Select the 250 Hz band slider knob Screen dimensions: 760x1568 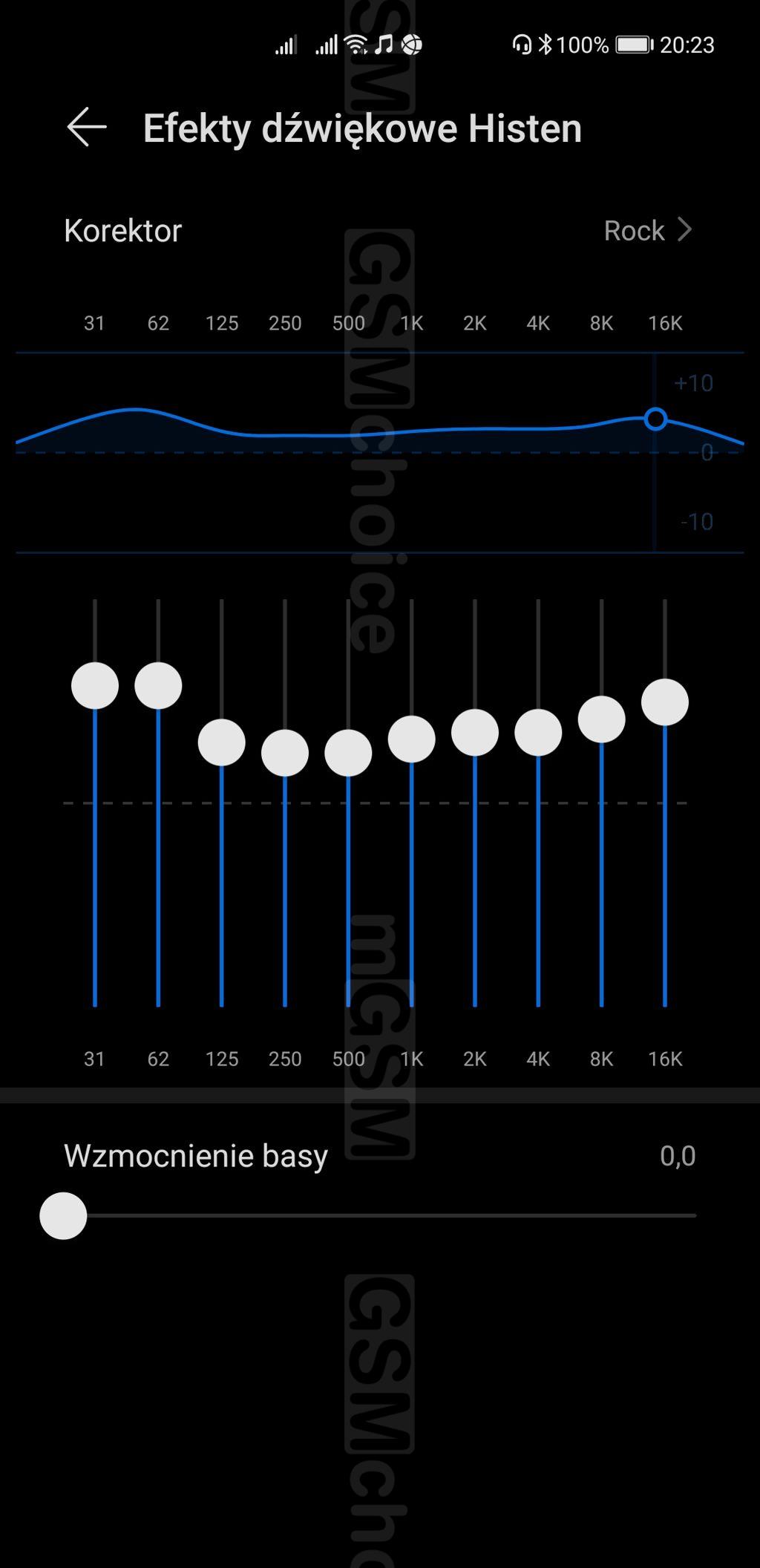(285, 753)
